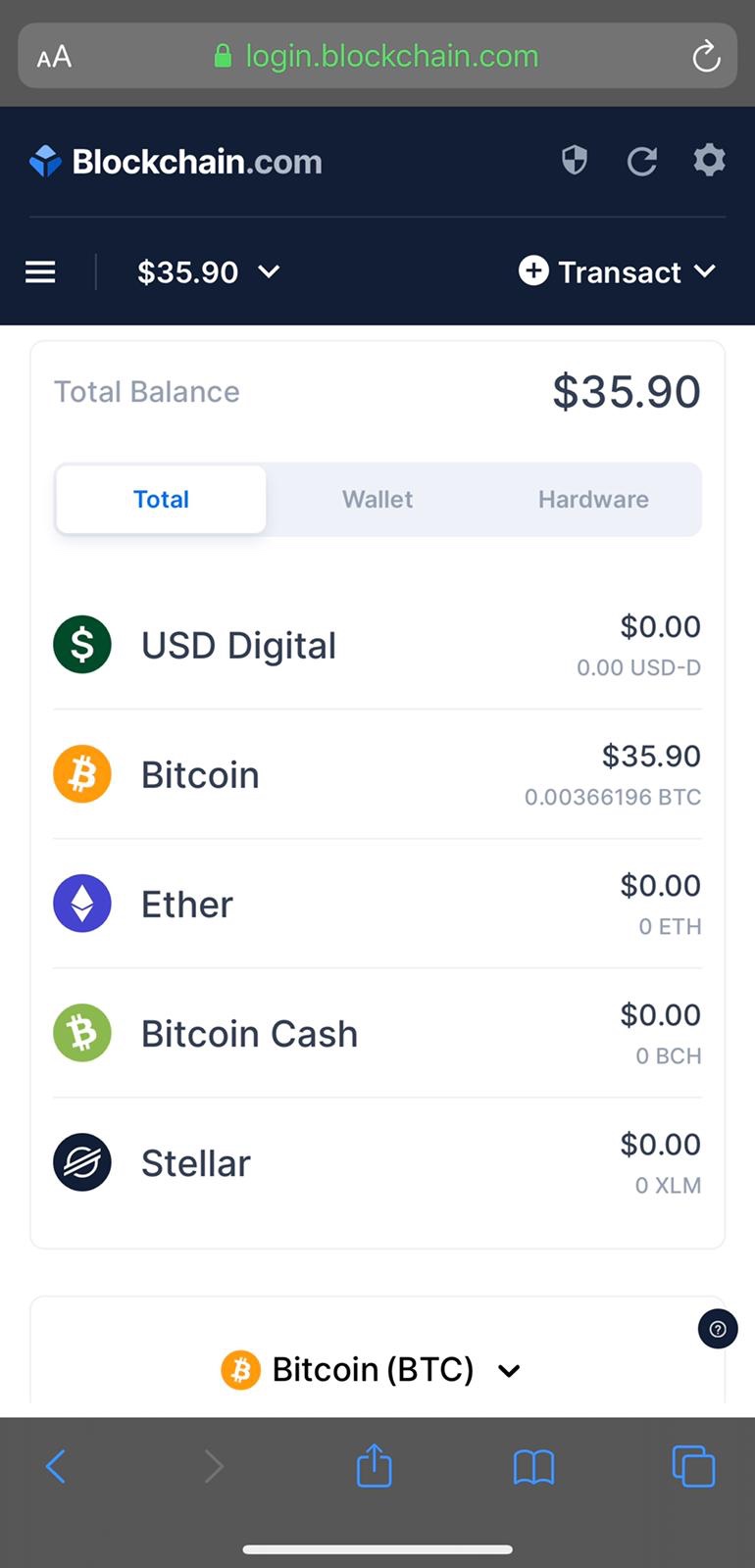755x1568 pixels.
Task: Open the settings gear
Action: point(709,160)
